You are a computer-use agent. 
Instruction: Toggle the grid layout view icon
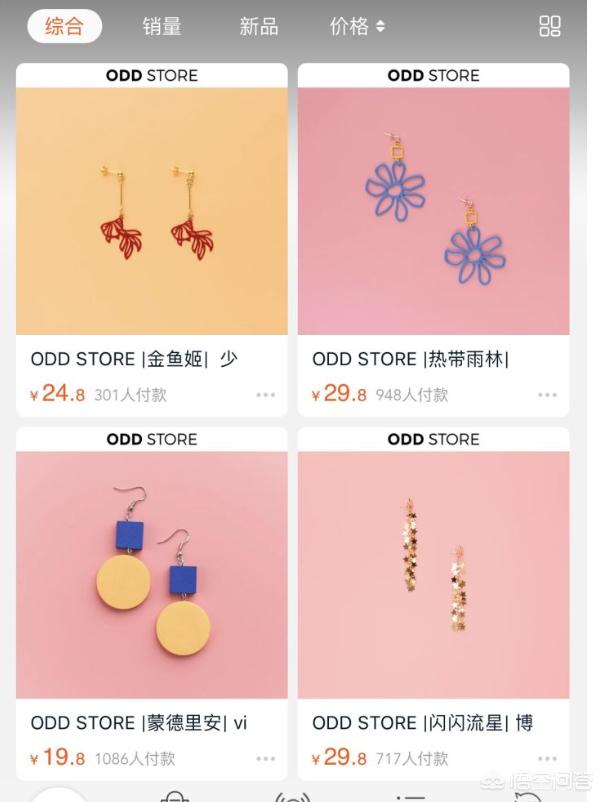tap(550, 27)
